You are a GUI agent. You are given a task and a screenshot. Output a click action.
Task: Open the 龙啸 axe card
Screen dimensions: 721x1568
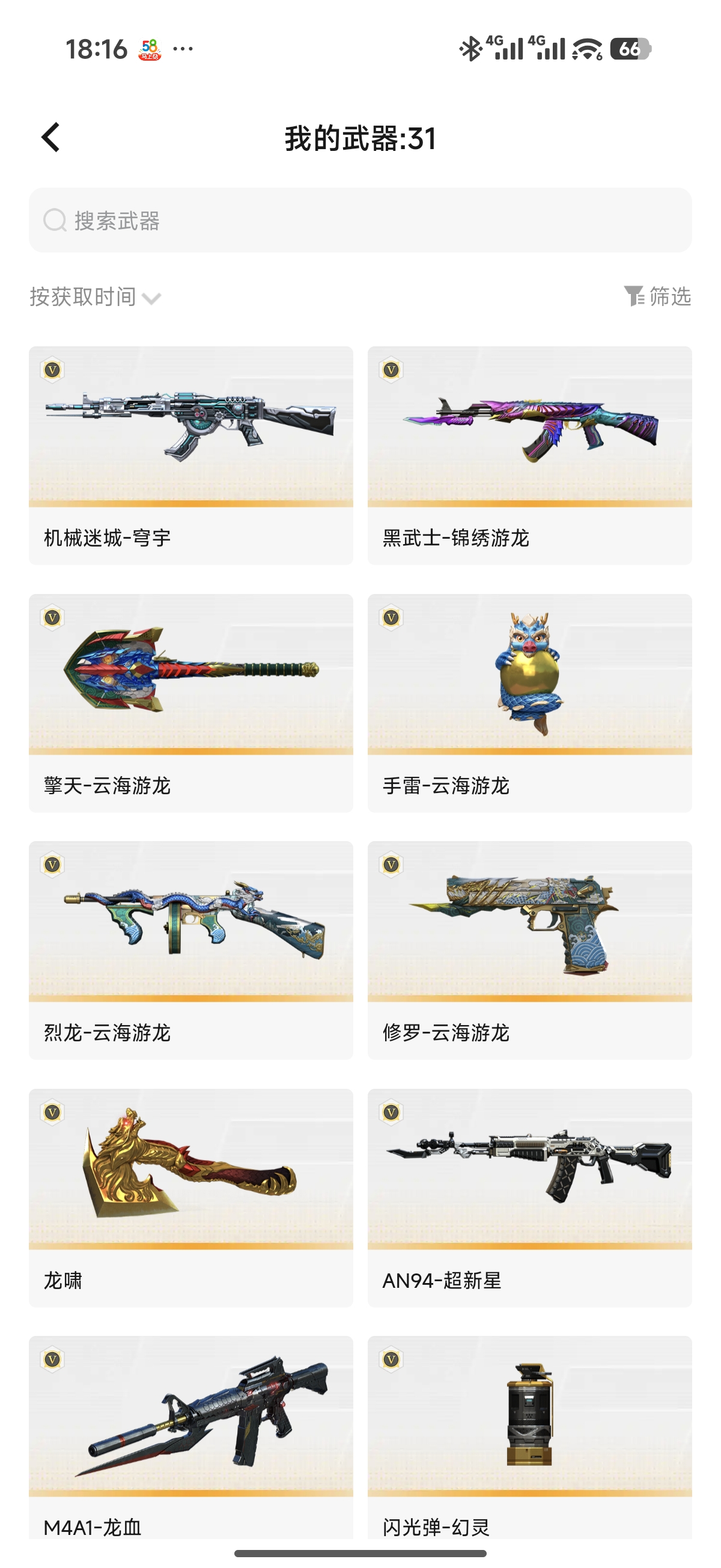190,1197
